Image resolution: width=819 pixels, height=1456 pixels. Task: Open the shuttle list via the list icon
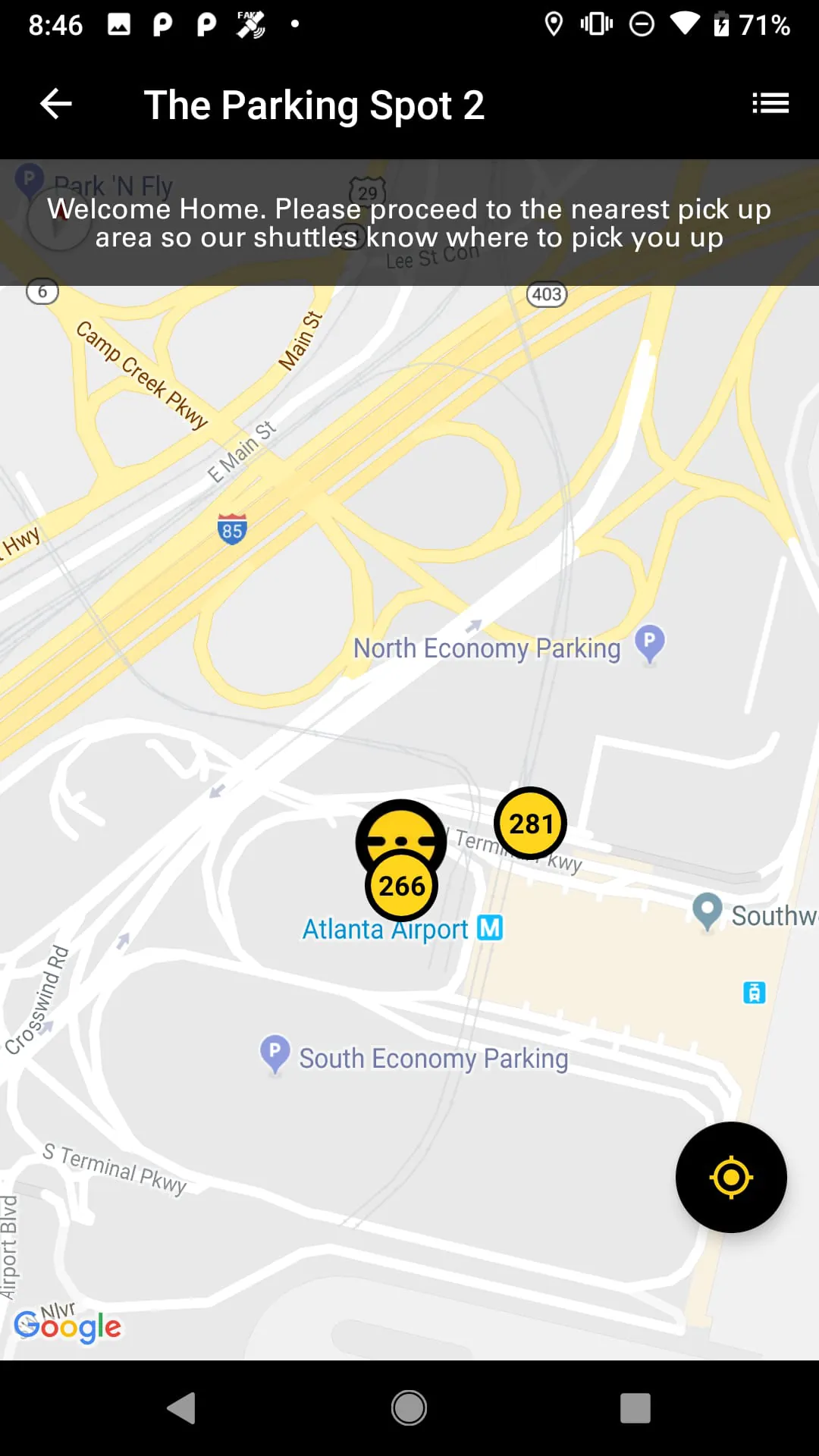pos(770,103)
